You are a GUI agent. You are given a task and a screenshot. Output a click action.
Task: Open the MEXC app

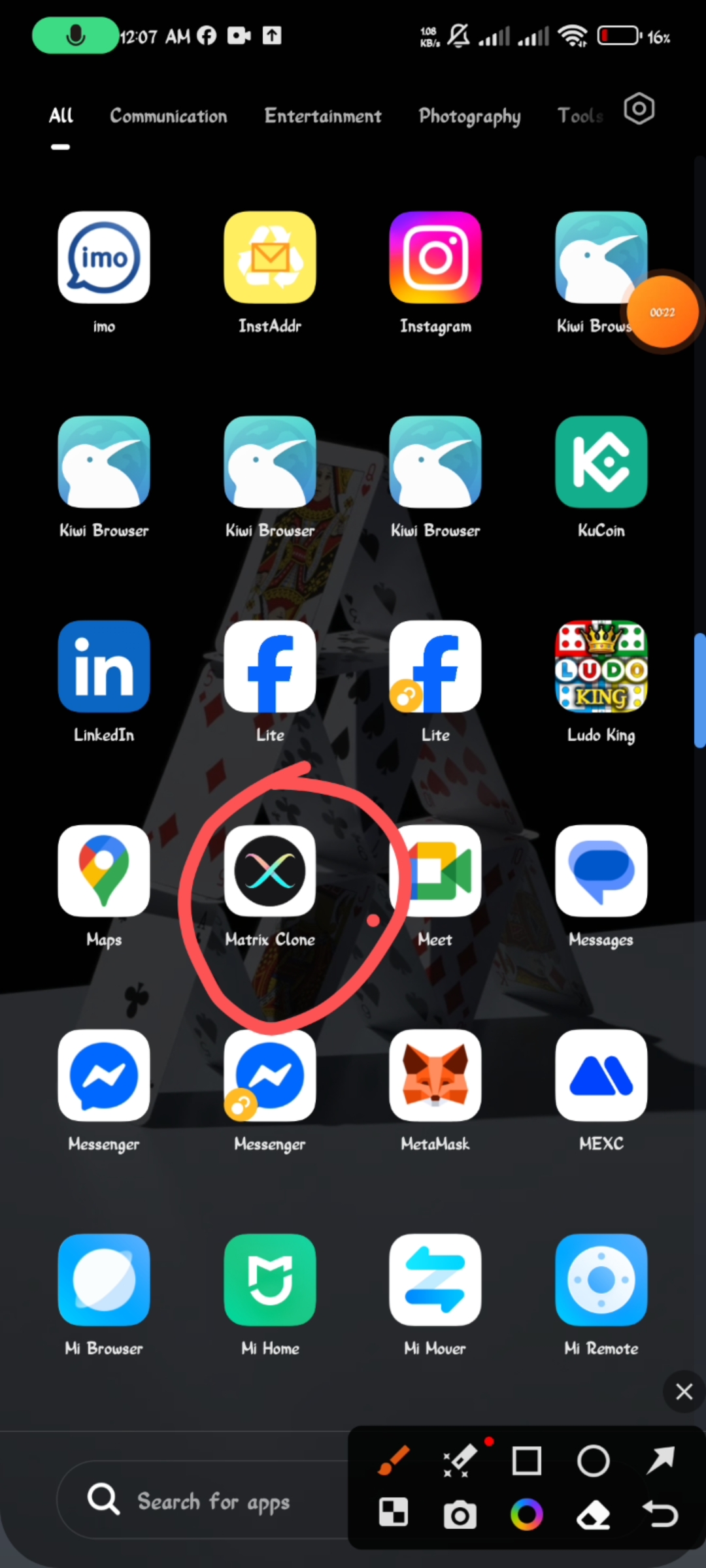click(x=601, y=1075)
